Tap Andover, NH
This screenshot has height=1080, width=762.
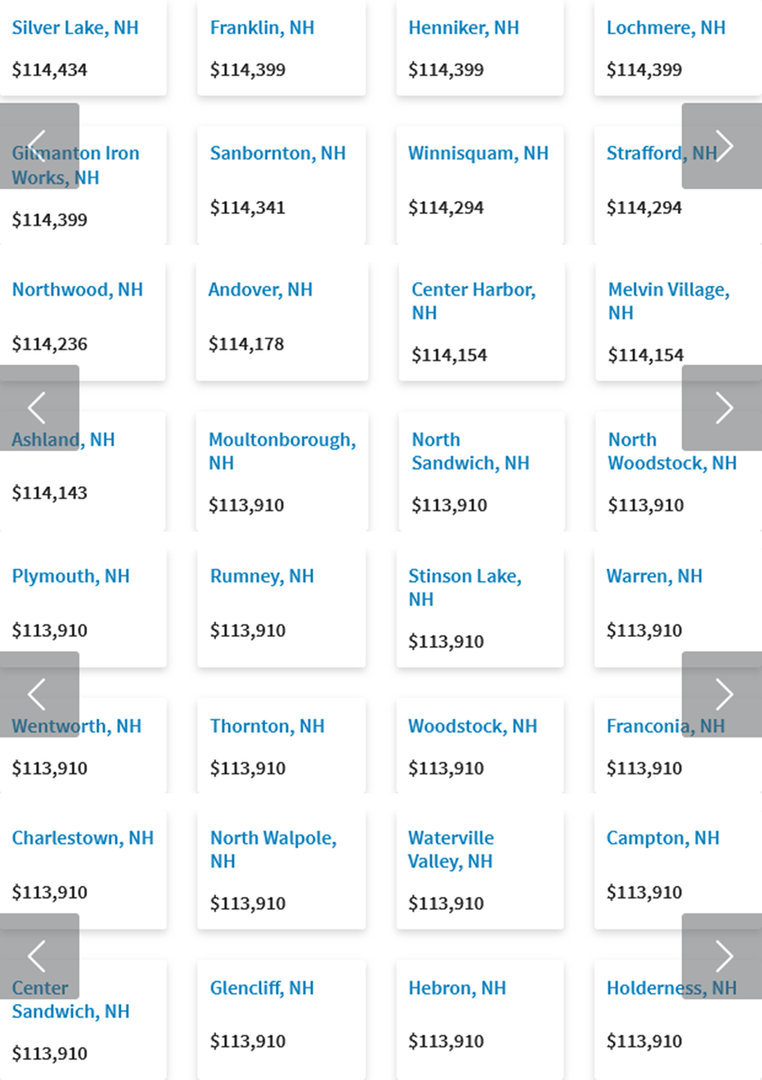260,290
